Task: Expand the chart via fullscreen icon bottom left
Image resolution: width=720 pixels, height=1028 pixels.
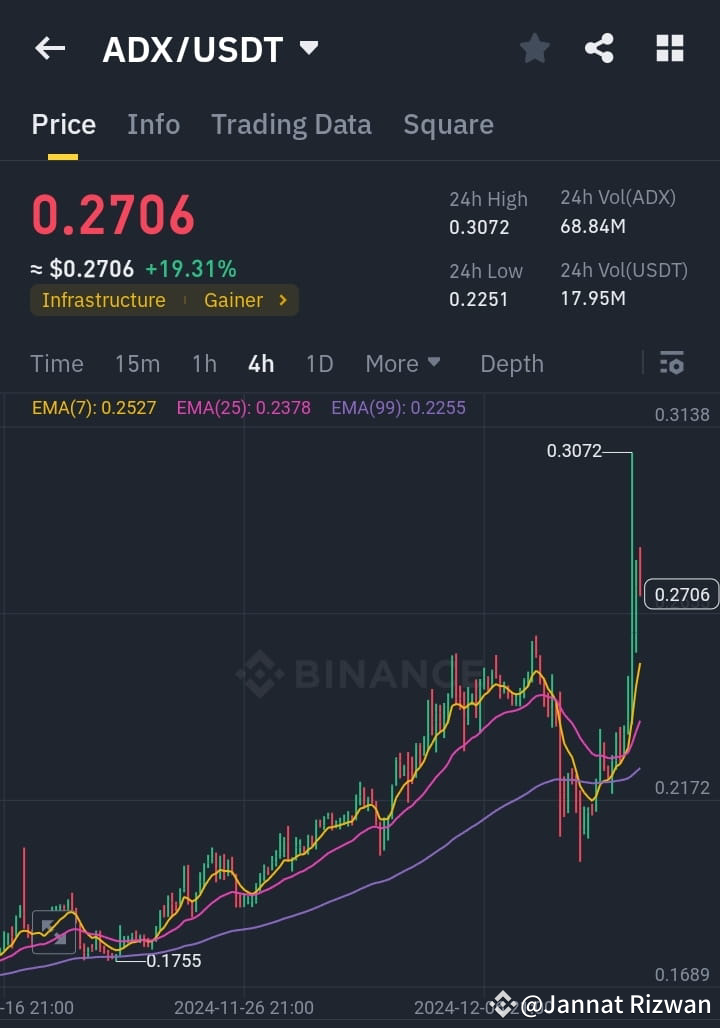Action: [54, 934]
